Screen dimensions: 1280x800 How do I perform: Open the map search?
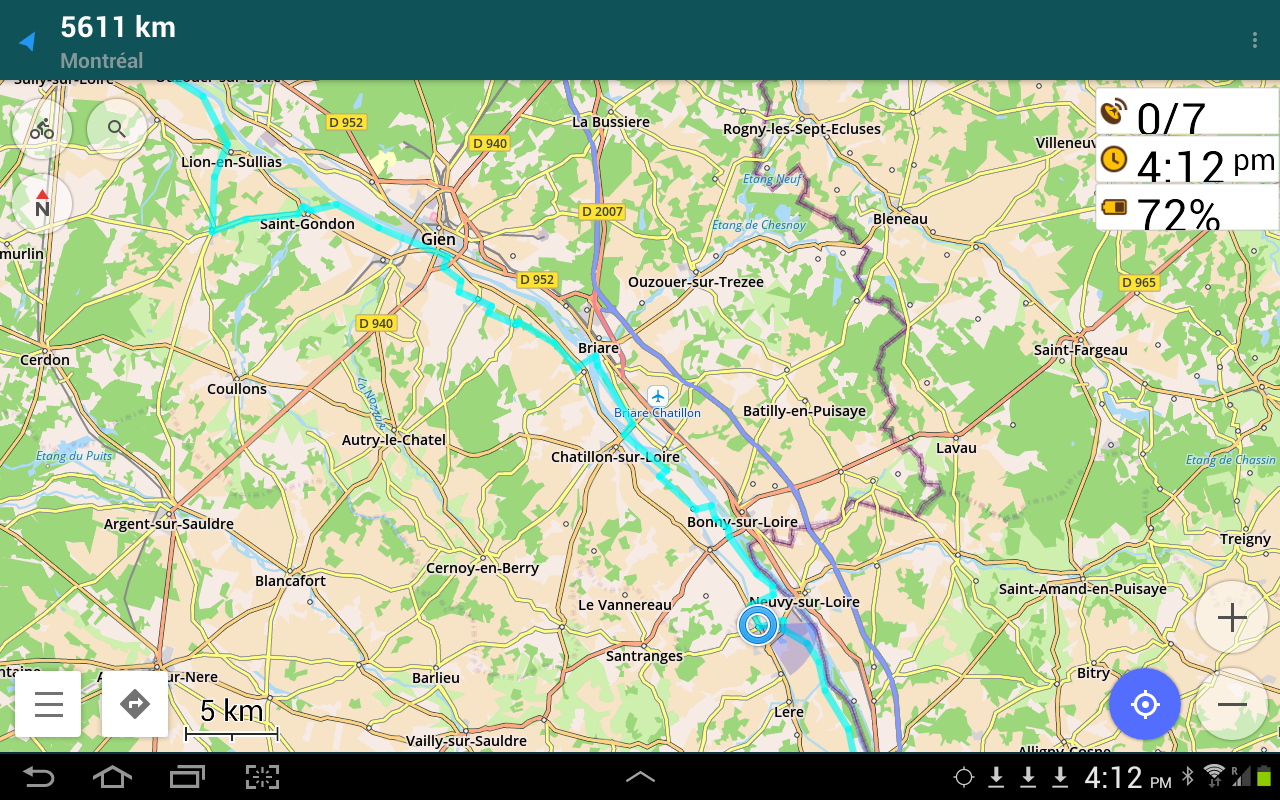pos(117,129)
